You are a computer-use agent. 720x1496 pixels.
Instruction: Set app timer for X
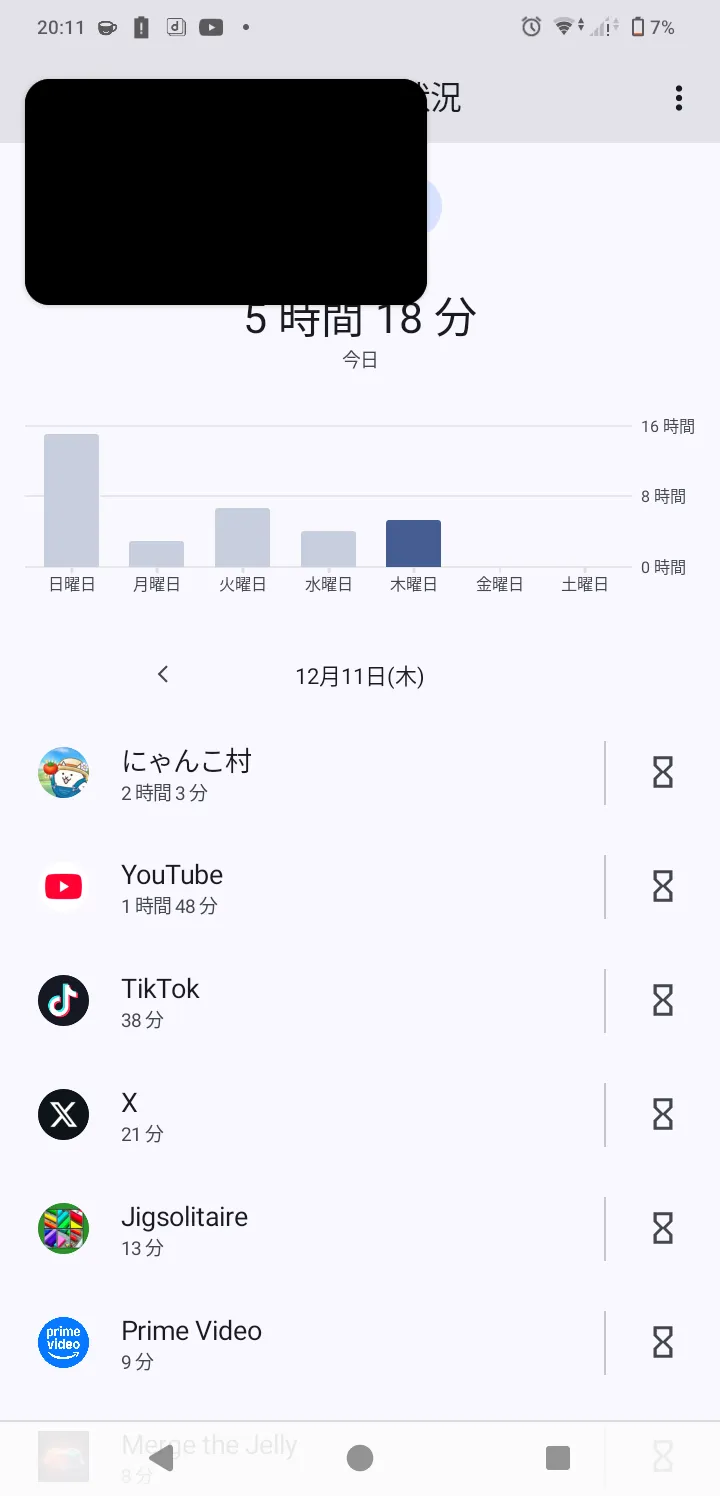662,1115
